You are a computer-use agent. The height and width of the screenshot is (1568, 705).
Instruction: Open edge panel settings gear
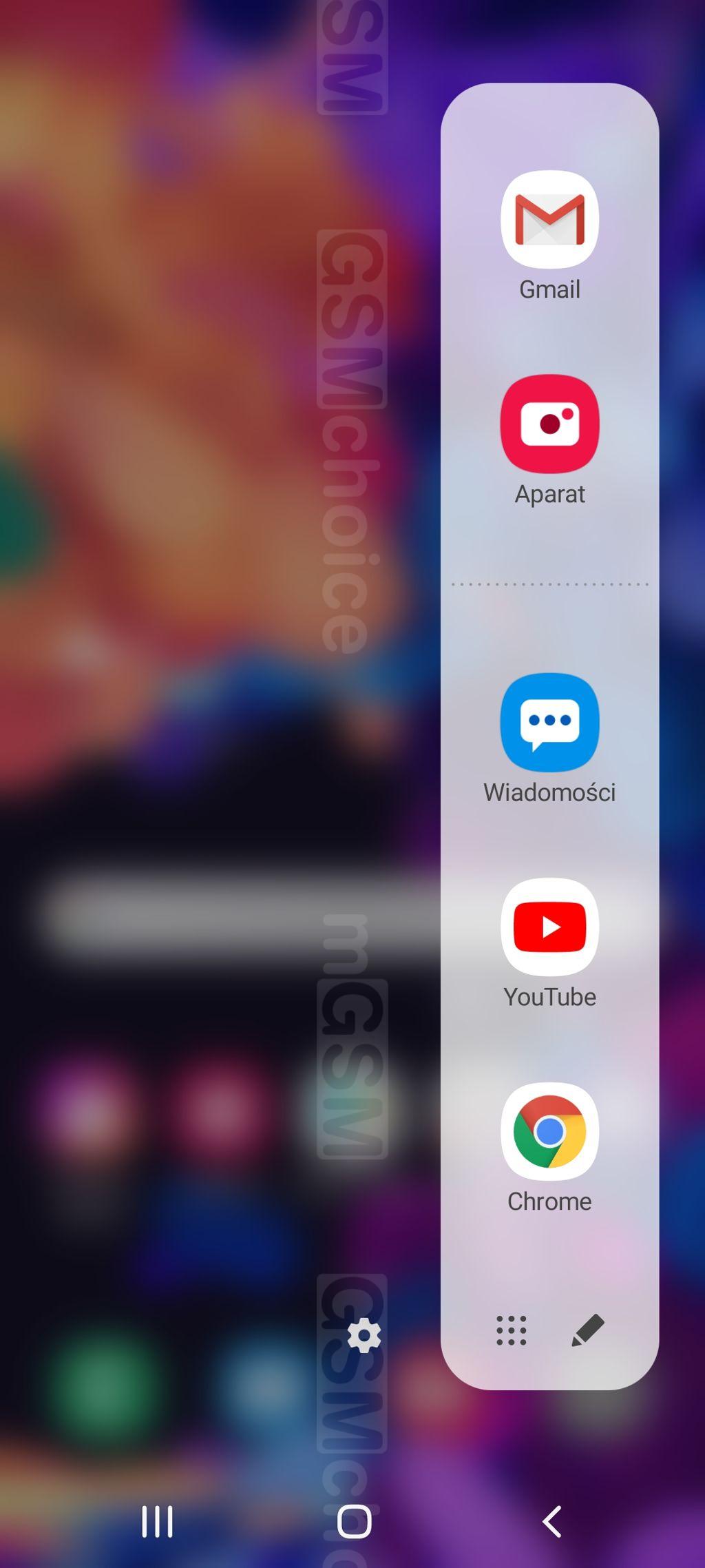(x=364, y=1336)
